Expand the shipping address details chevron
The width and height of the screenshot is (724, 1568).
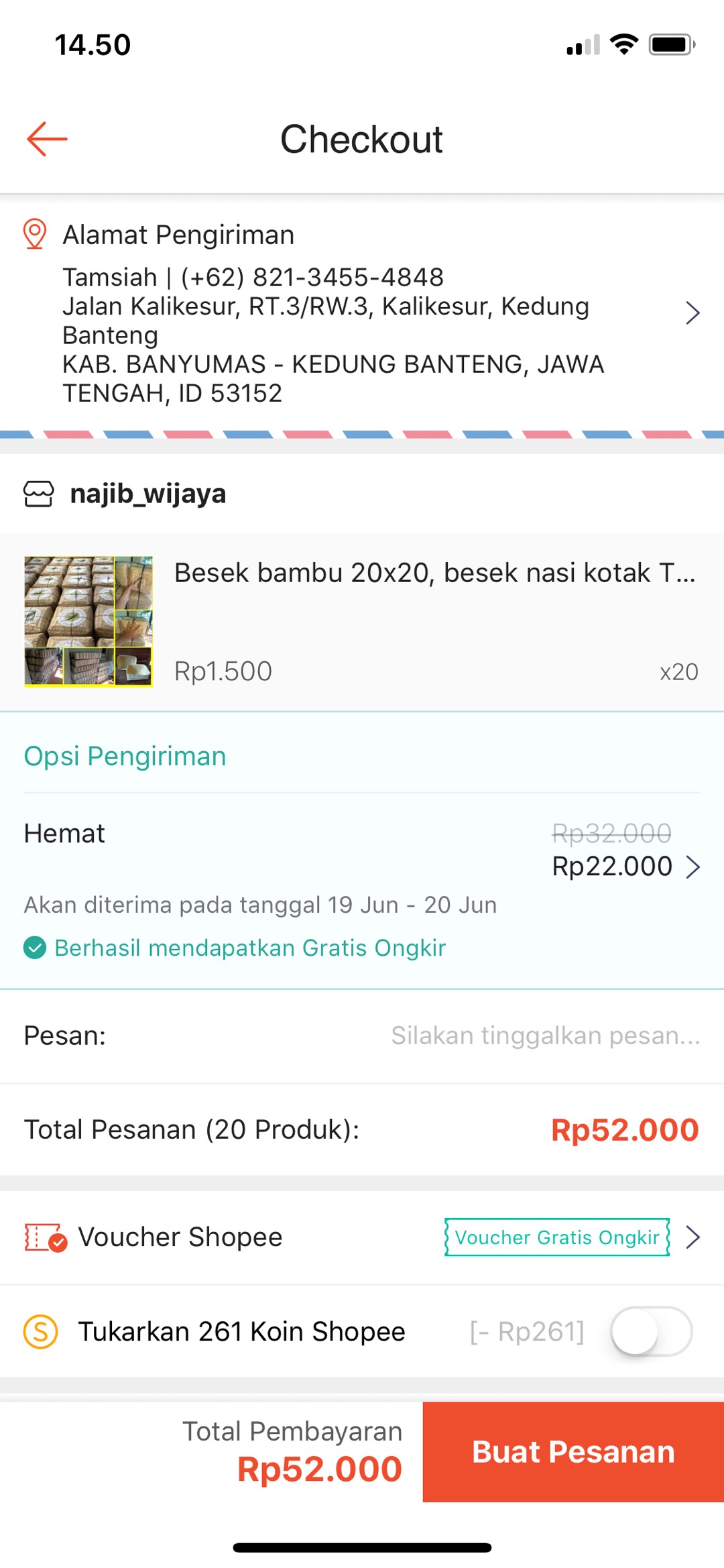pos(692,313)
